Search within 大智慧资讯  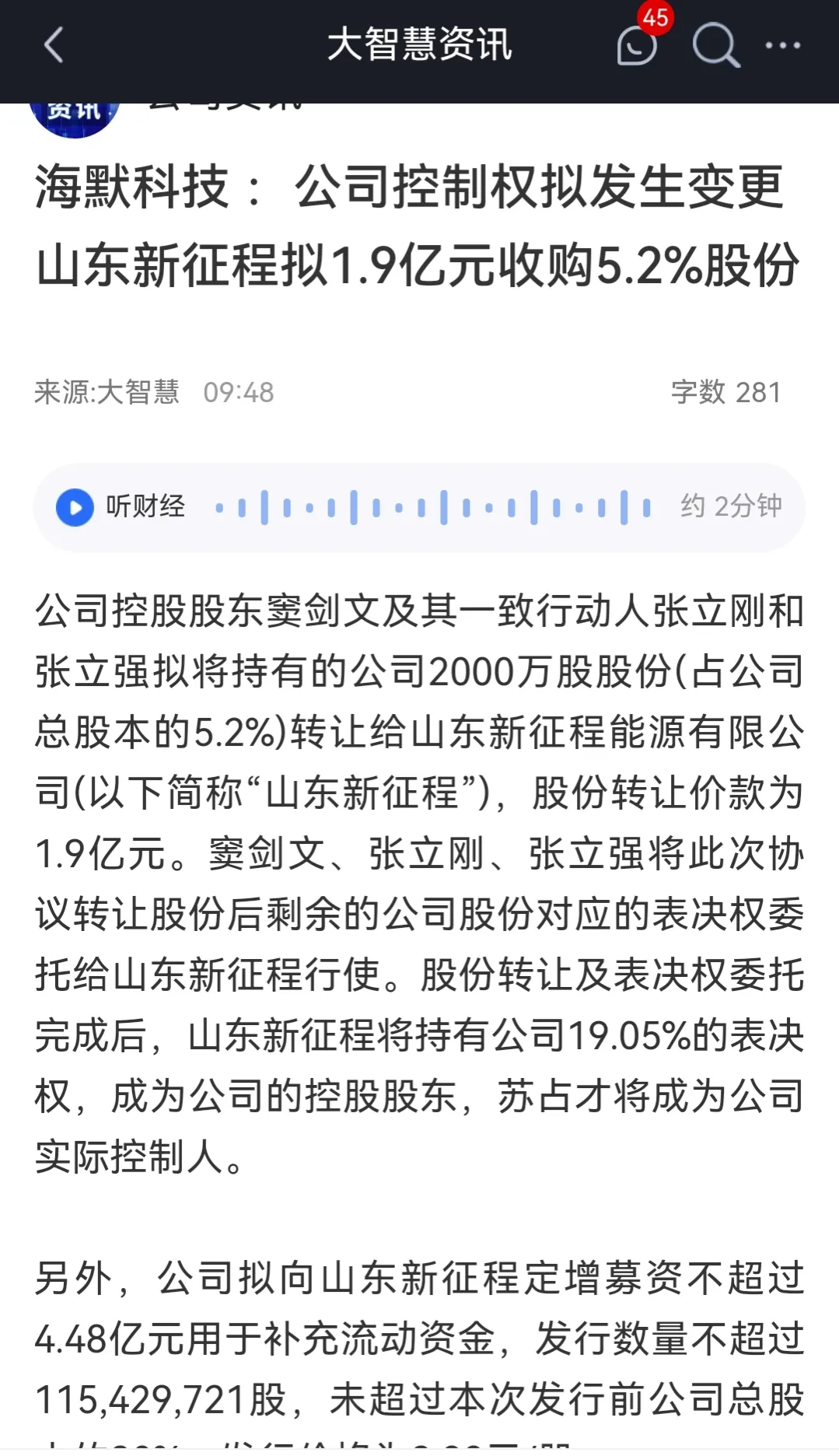pyautogui.click(x=715, y=45)
